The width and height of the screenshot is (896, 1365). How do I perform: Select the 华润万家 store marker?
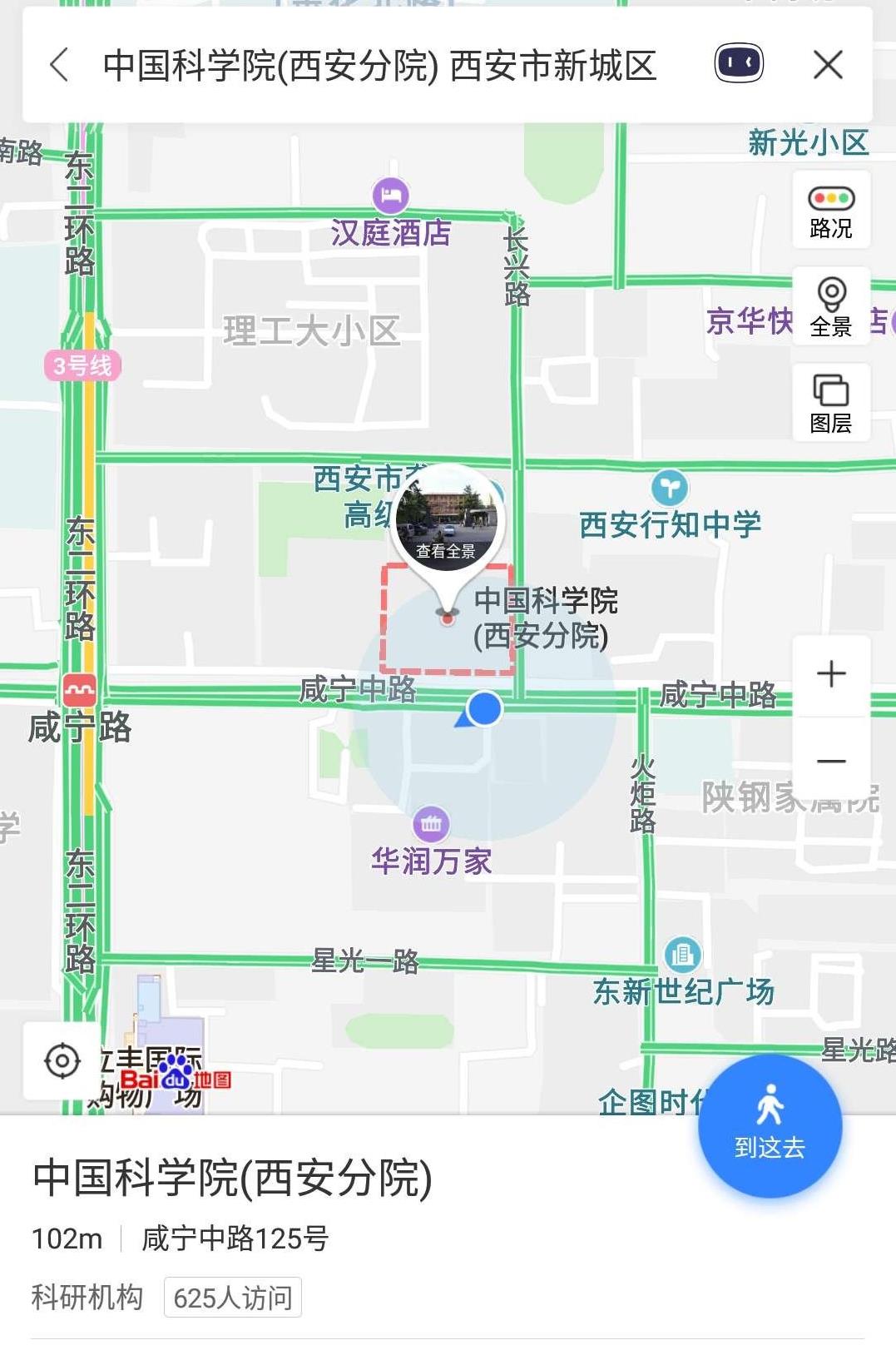click(431, 824)
